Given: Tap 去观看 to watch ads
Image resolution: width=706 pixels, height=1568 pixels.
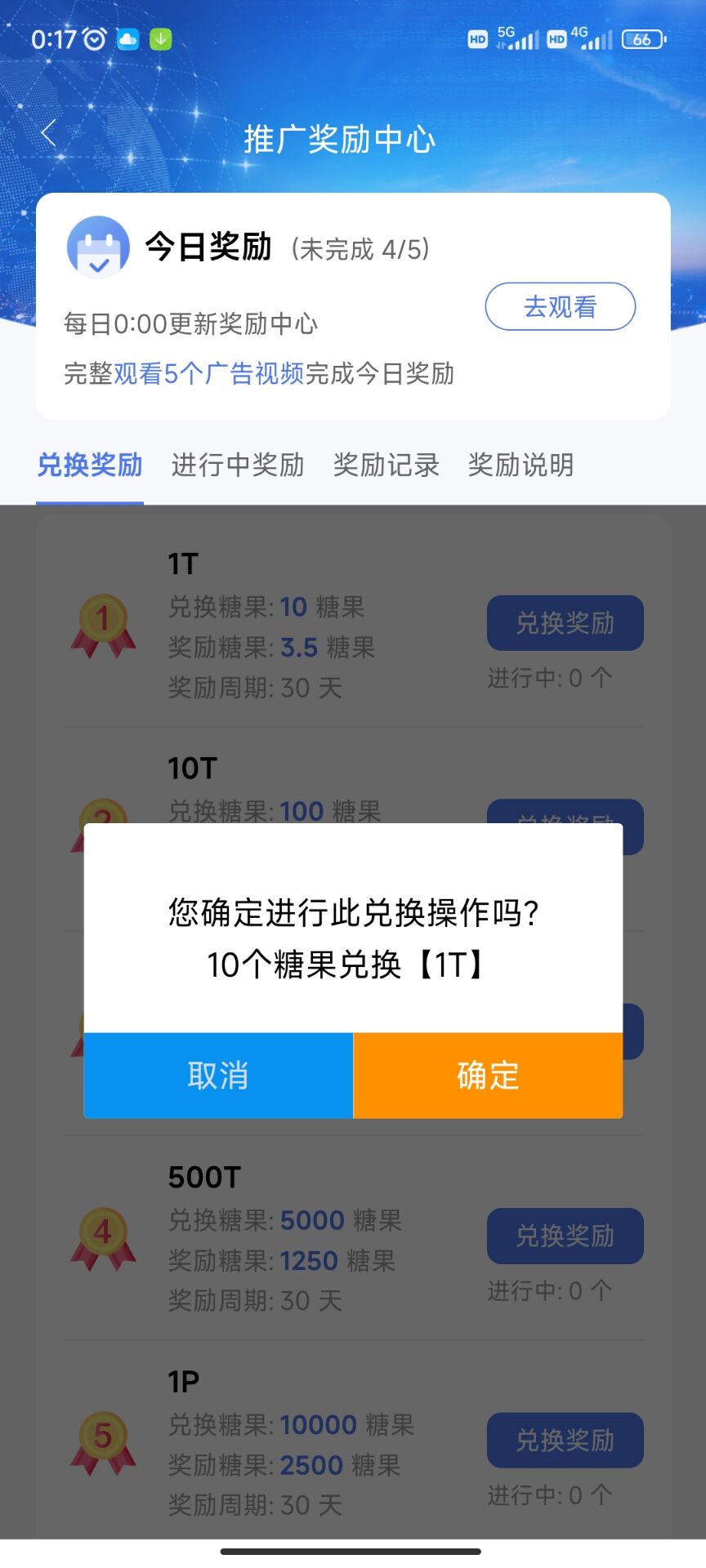Looking at the screenshot, I should pos(560,307).
